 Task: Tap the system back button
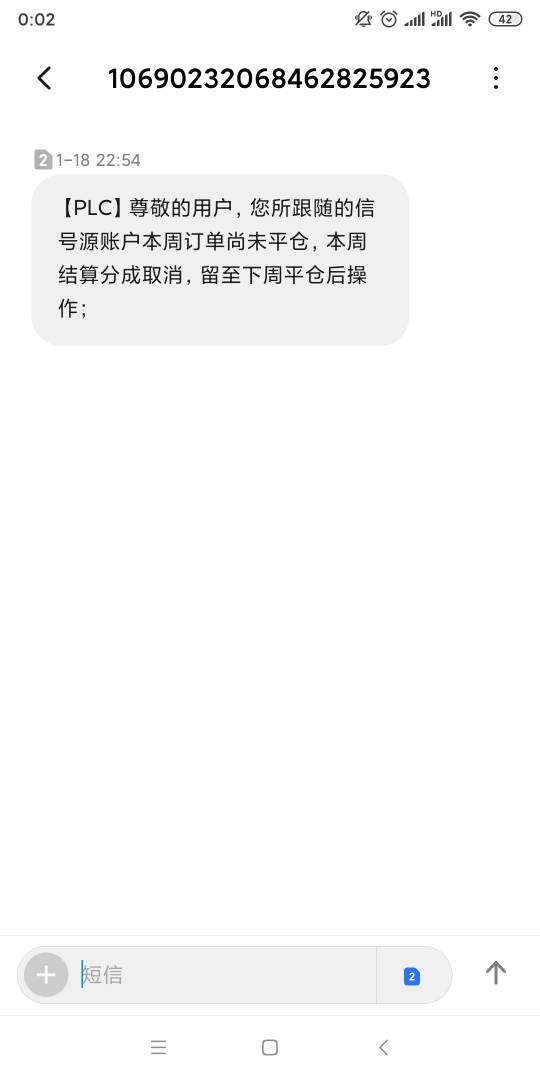click(384, 1048)
